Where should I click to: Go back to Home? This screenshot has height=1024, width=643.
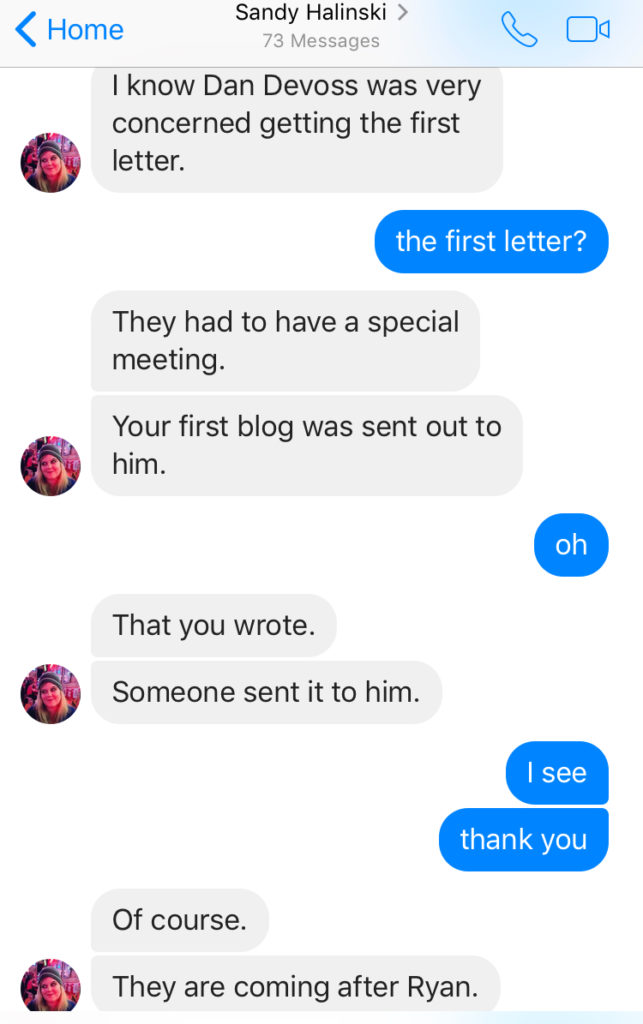click(70, 30)
